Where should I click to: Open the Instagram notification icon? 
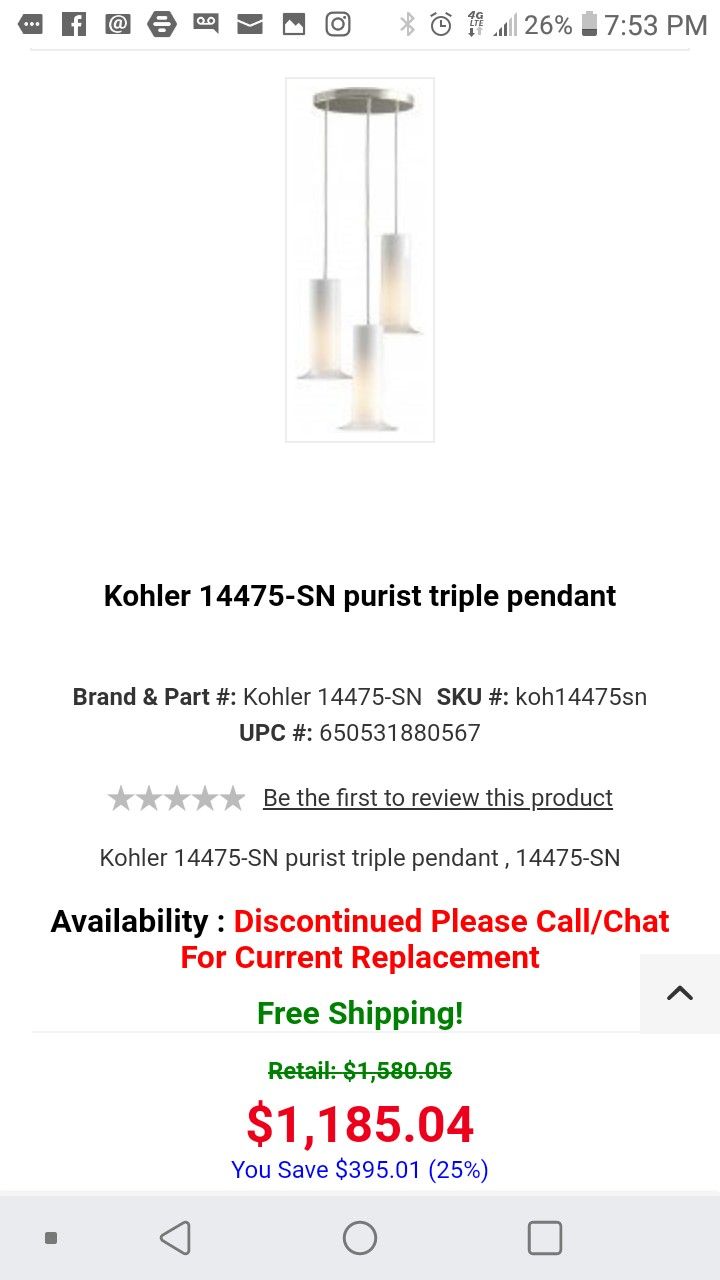pyautogui.click(x=338, y=24)
